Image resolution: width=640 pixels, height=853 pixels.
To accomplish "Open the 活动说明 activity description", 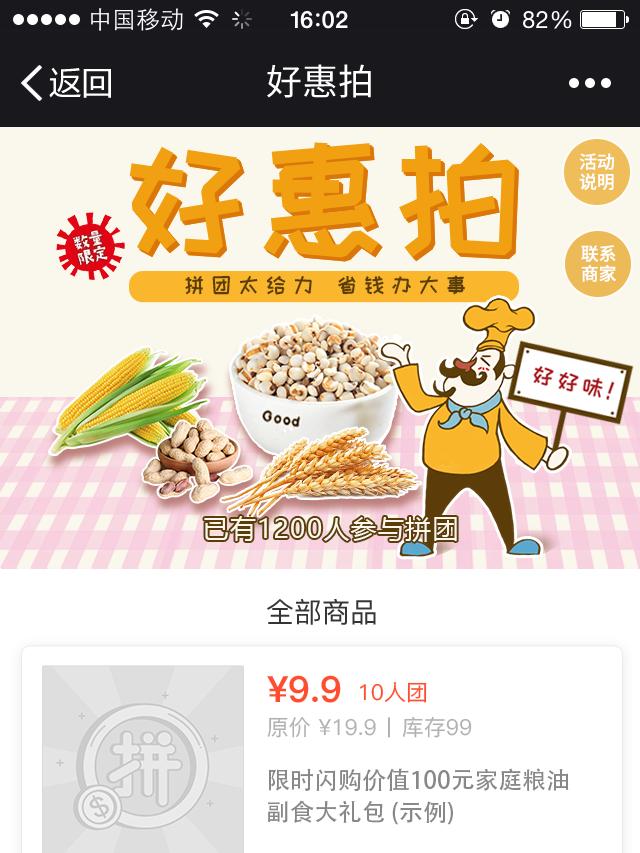I will [x=597, y=172].
